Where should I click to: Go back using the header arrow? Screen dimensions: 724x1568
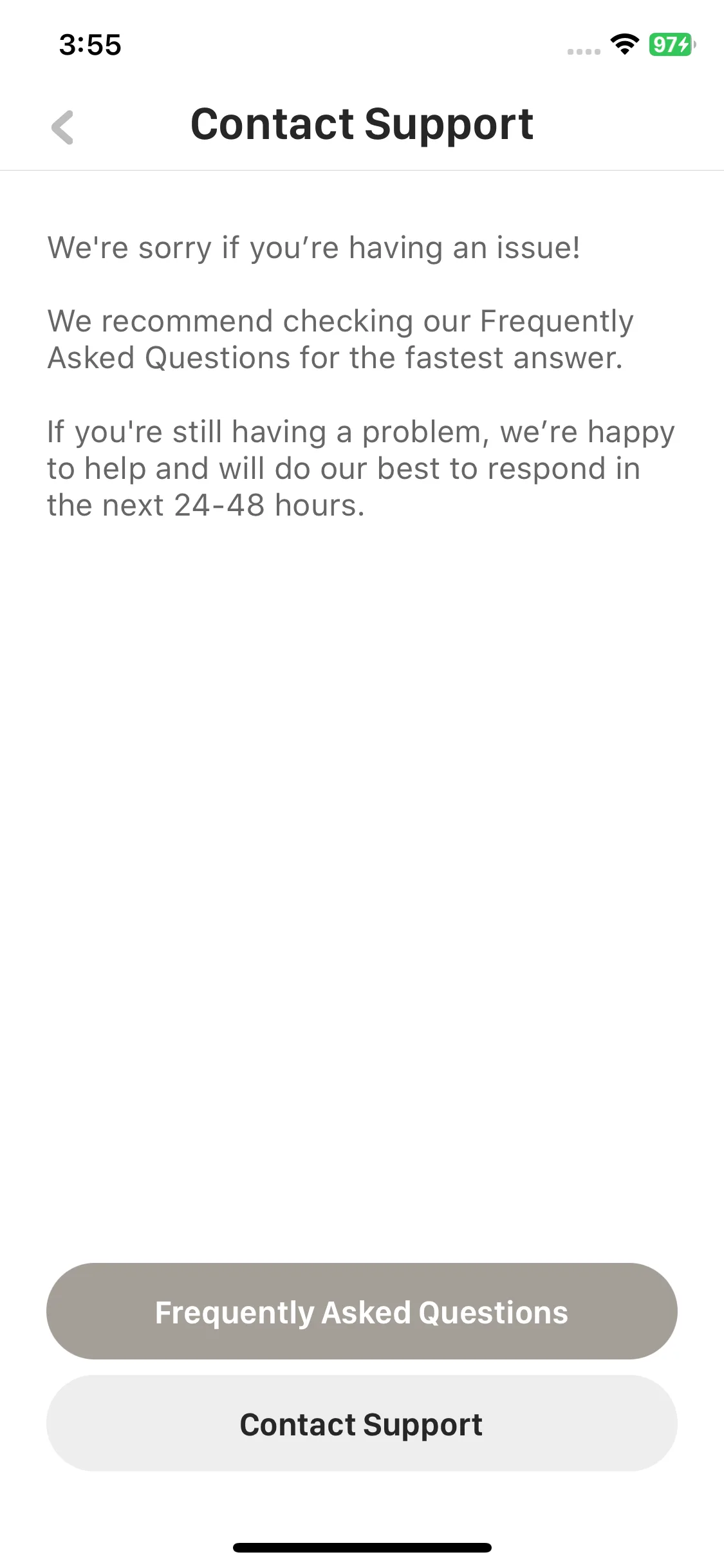62,127
